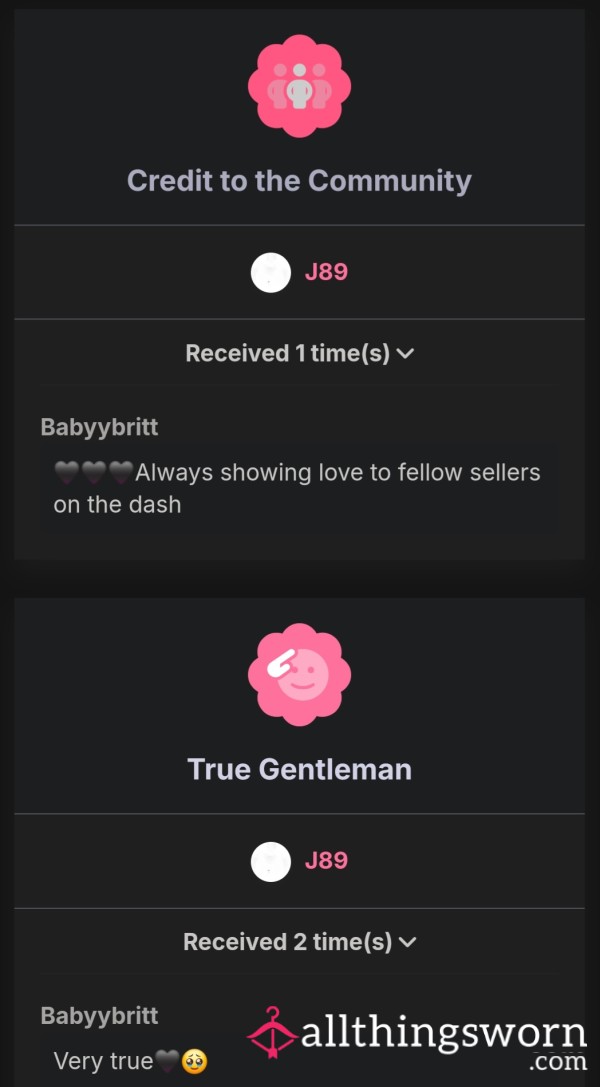Collapse the Received 1 time(s) list
The width and height of the screenshot is (600, 1087).
pyautogui.click(x=299, y=354)
